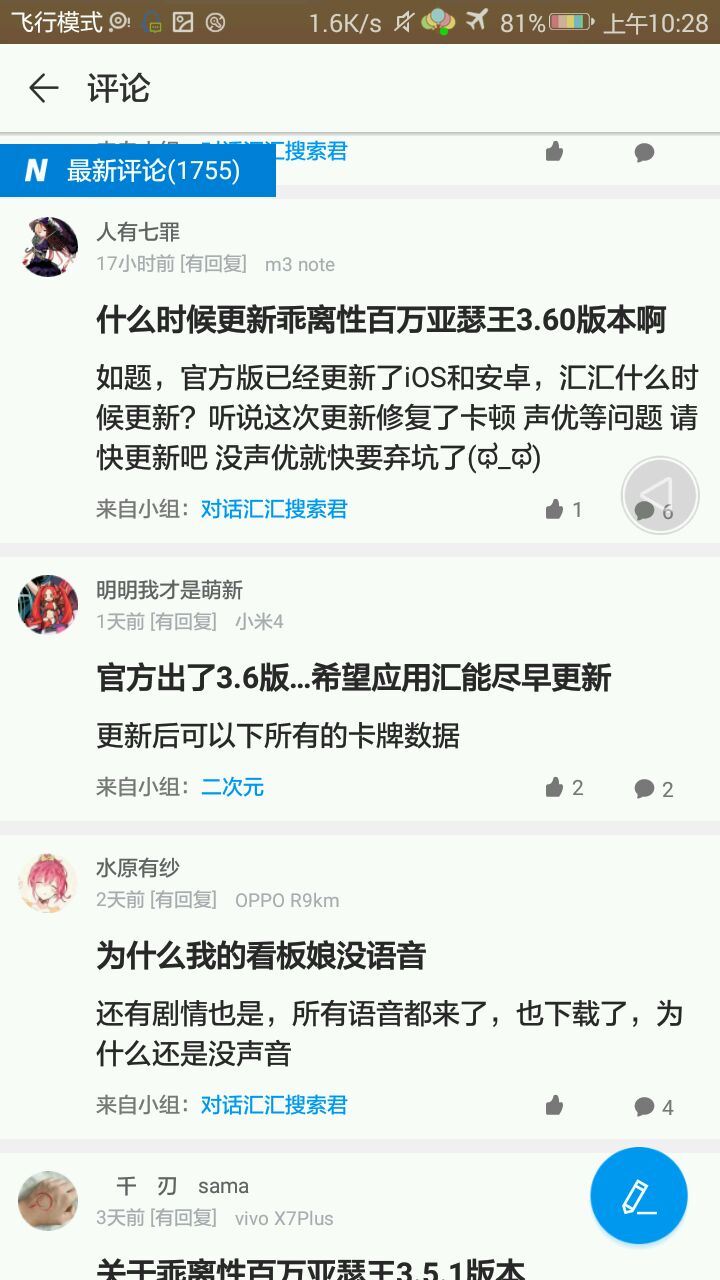
Task: Open post 为什么我的看板娘没语音
Action: (260, 956)
